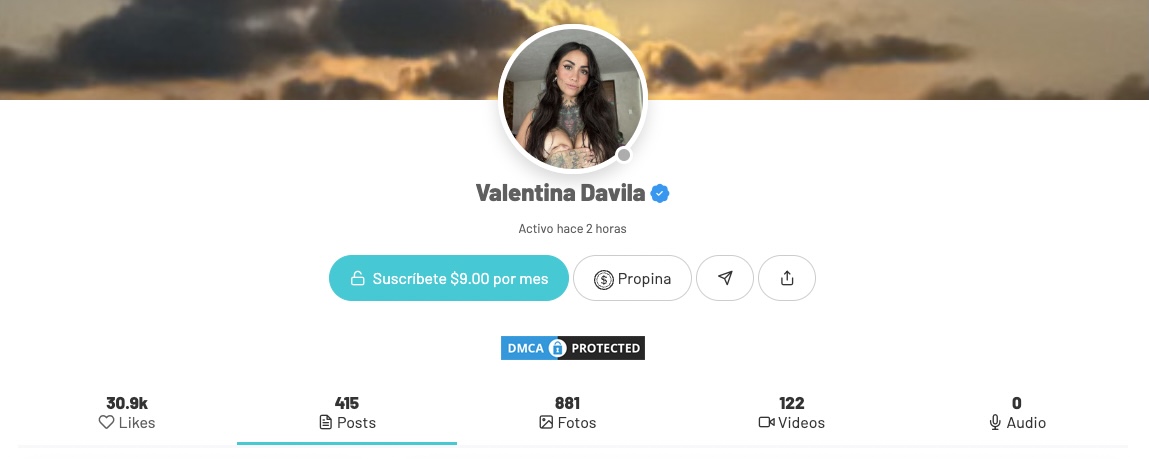Switch to the Likes tab

pyautogui.click(x=127, y=413)
